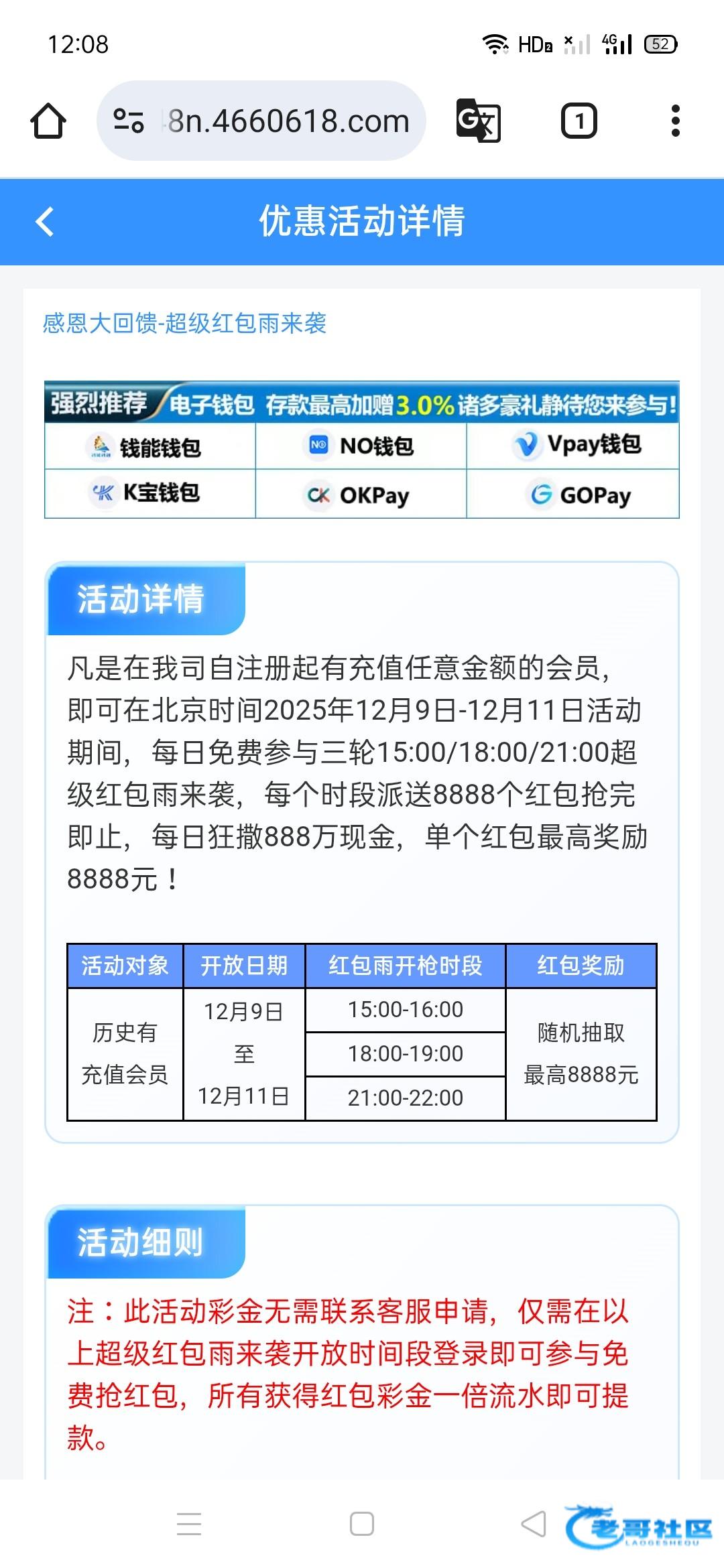The height and width of the screenshot is (1568, 724).
Task: Tap the system back navigation button
Action: [x=534, y=1524]
